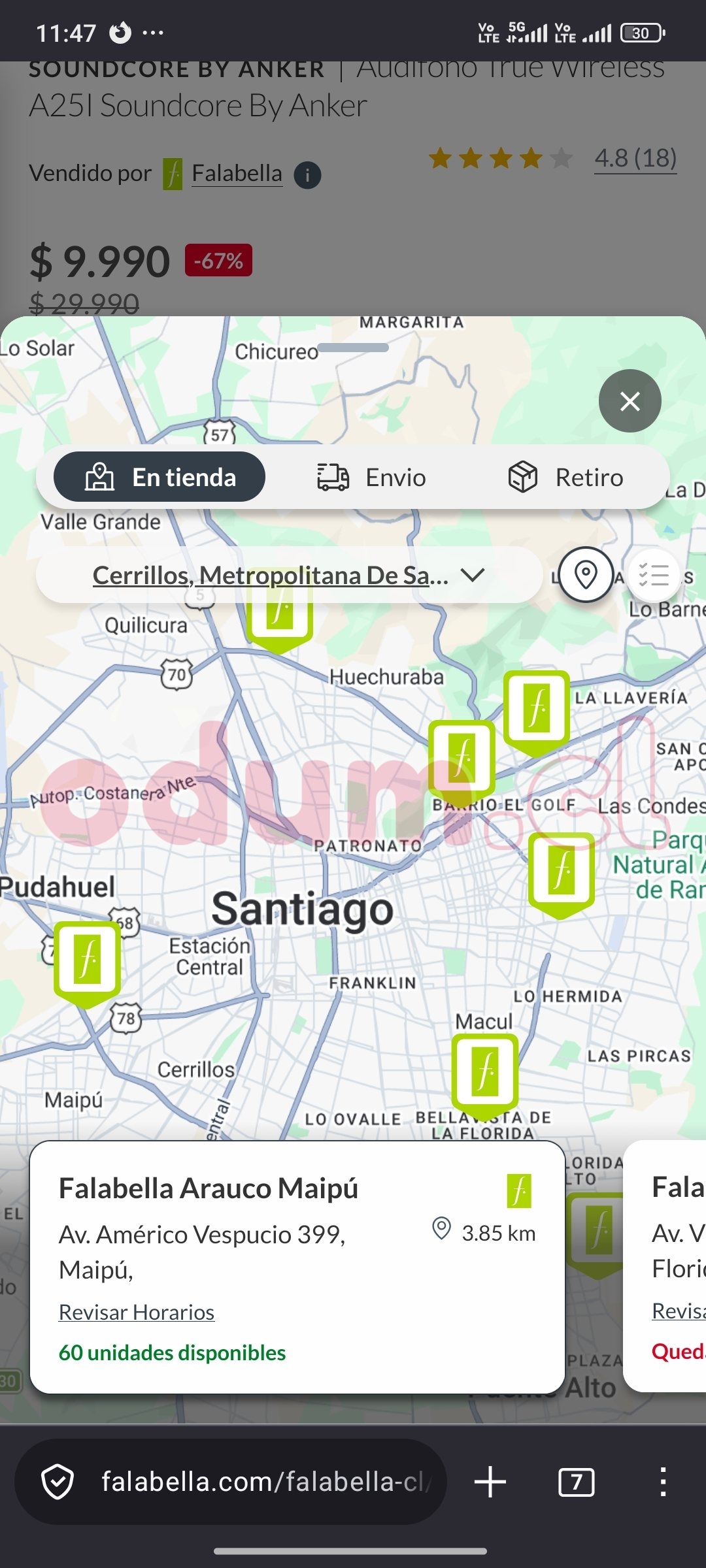The image size is (706, 1568).
Task: Switch to the Envio tab
Action: click(x=371, y=478)
